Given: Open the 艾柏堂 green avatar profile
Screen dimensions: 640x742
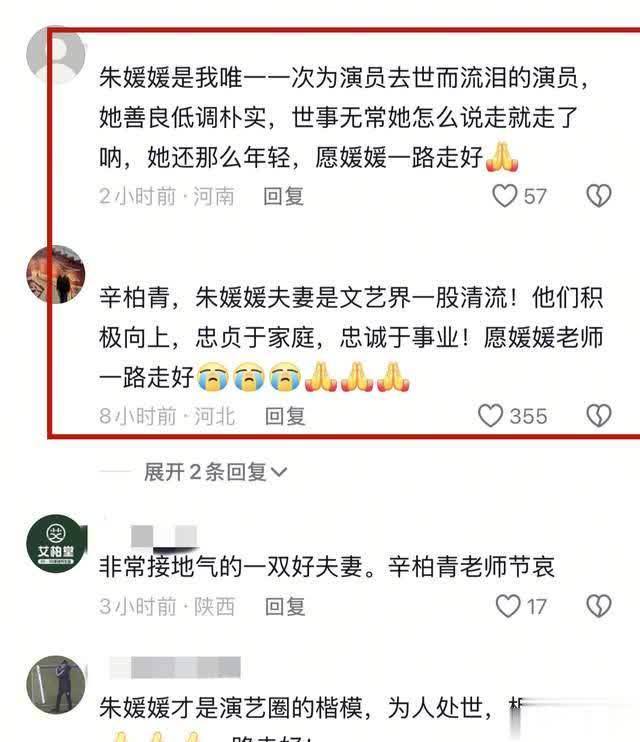Looking at the screenshot, I should [x=55, y=547].
